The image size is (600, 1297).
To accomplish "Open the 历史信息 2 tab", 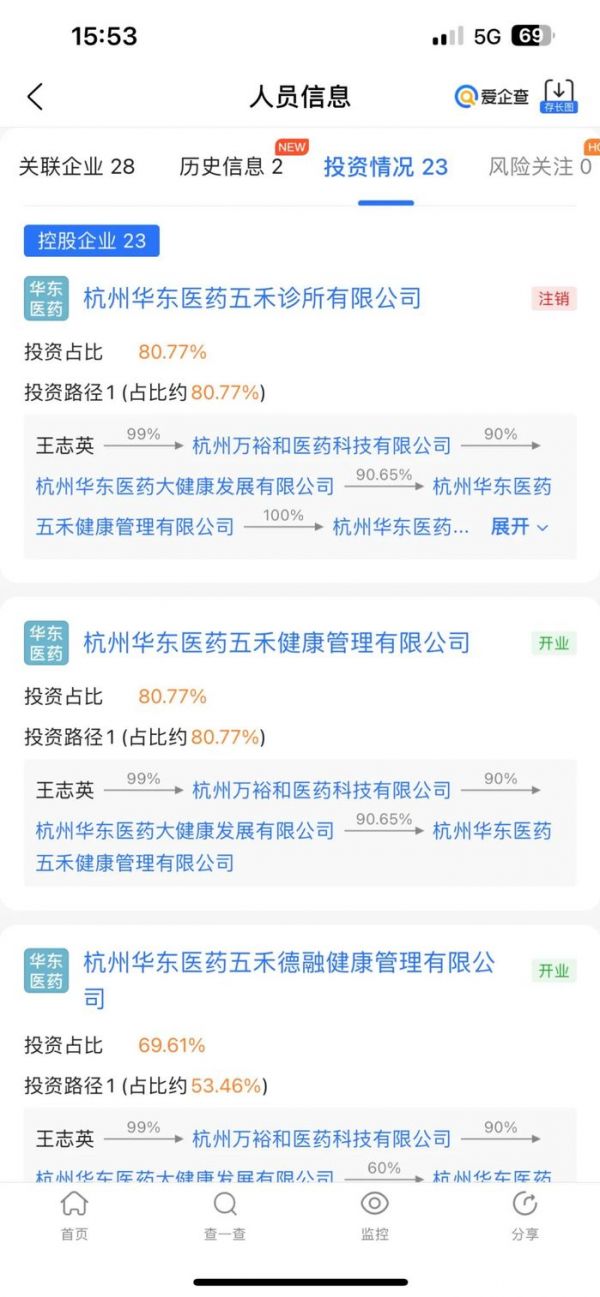I will [x=231, y=166].
